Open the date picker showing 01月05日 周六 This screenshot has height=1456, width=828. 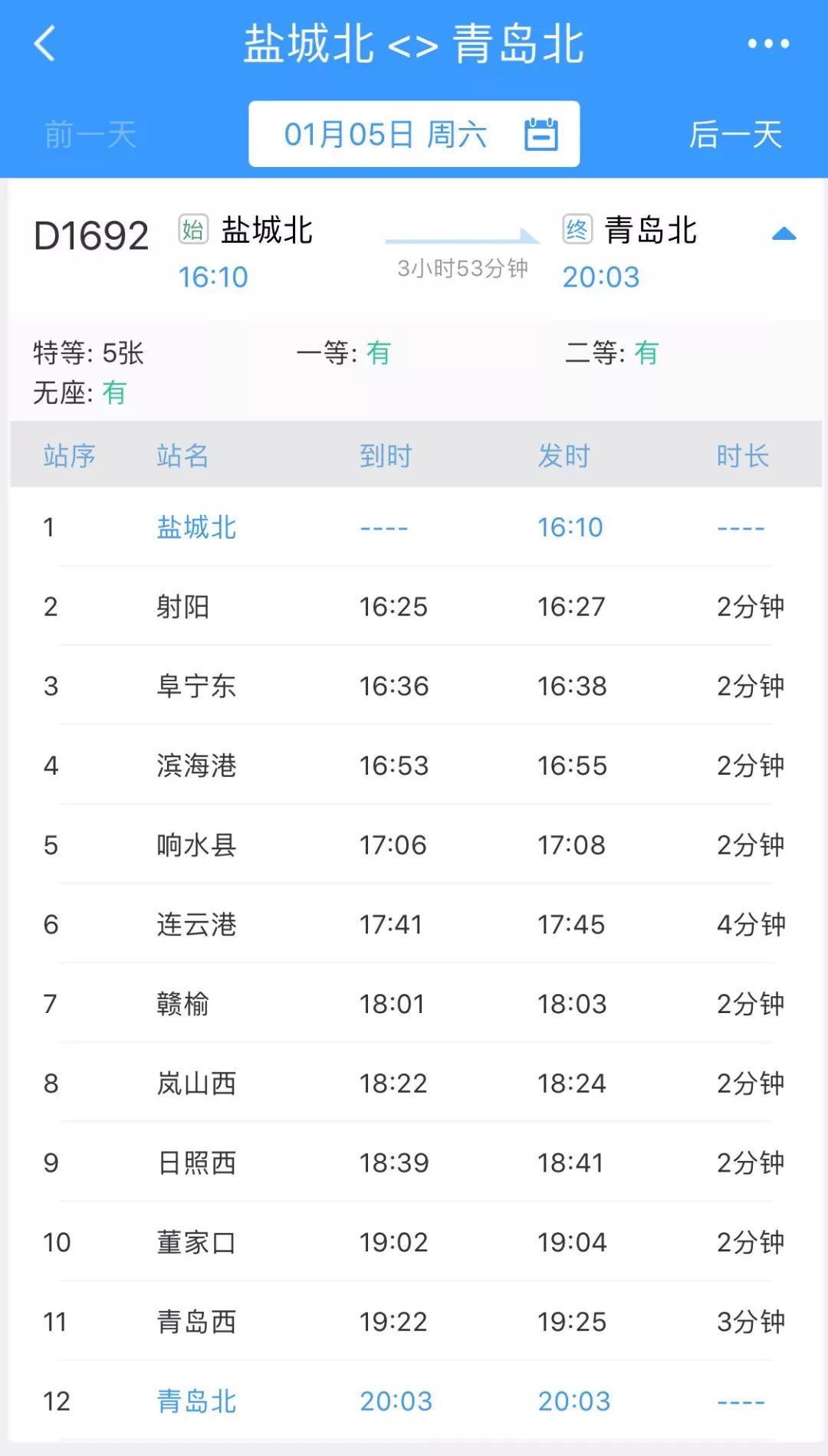coord(414,134)
